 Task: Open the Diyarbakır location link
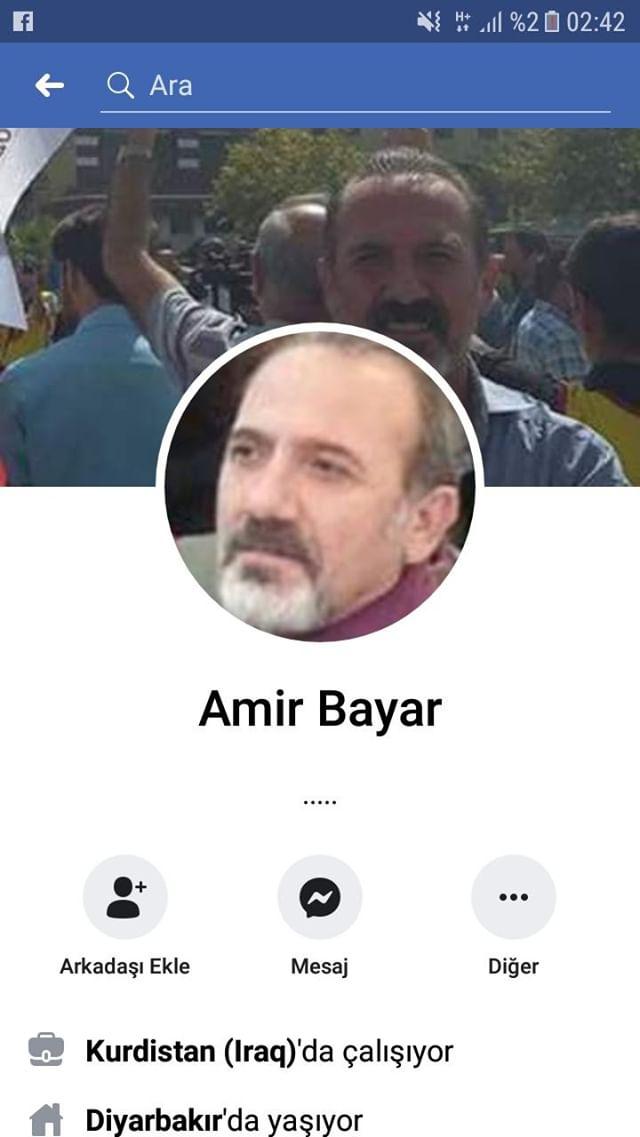click(155, 1120)
